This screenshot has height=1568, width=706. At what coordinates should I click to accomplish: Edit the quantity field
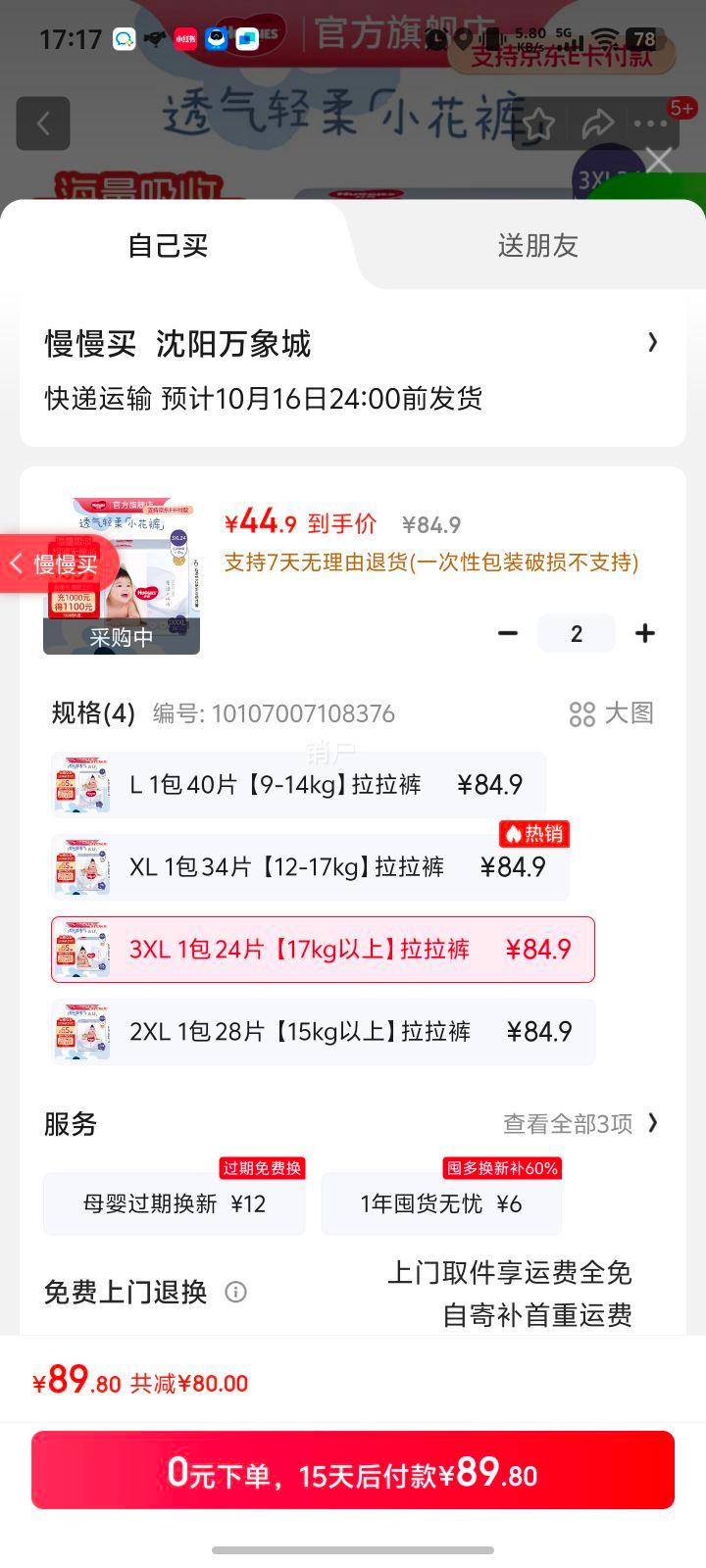pos(577,634)
